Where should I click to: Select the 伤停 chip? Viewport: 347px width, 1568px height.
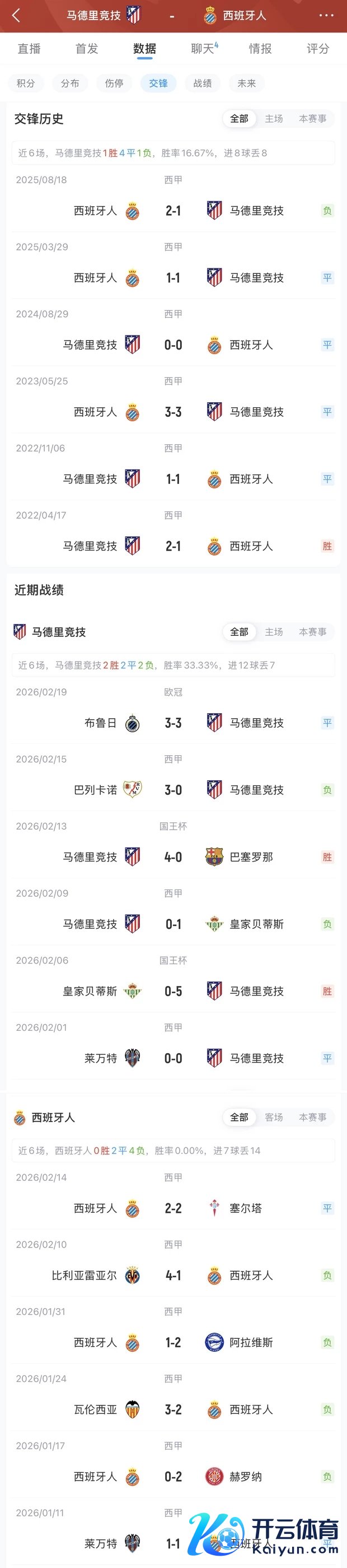pyautogui.click(x=114, y=83)
